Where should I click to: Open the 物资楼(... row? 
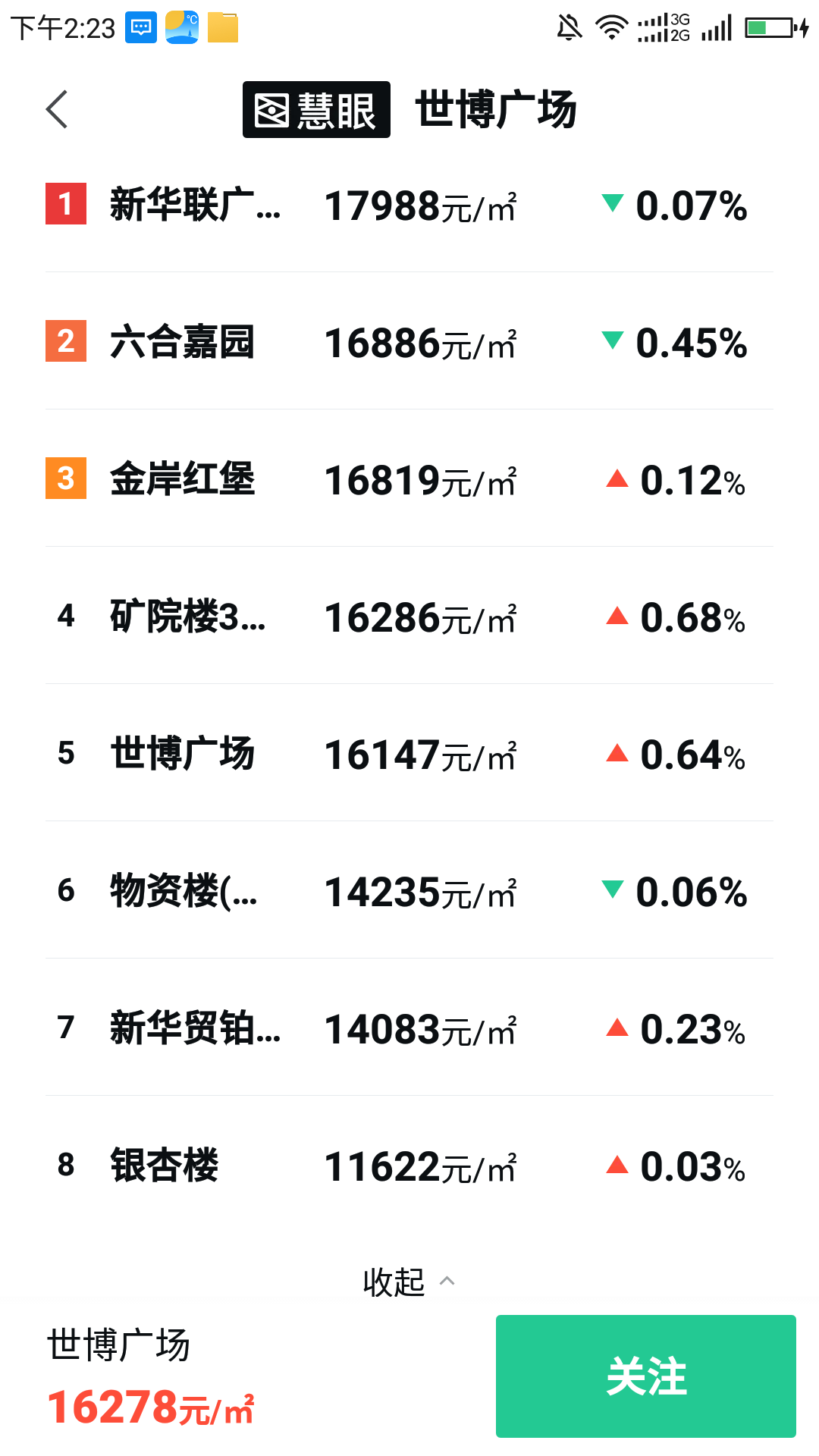pyautogui.click(x=184, y=891)
